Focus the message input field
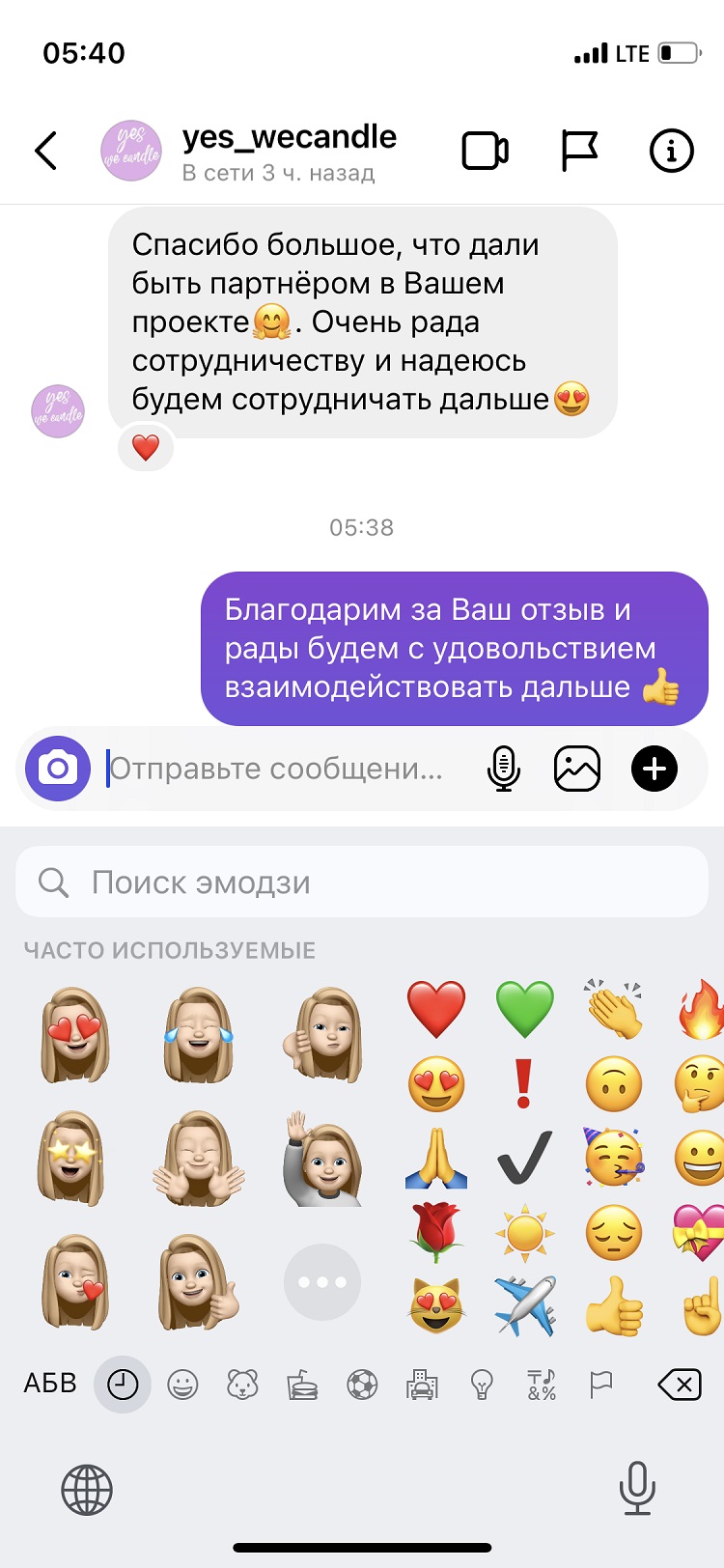 click(280, 769)
